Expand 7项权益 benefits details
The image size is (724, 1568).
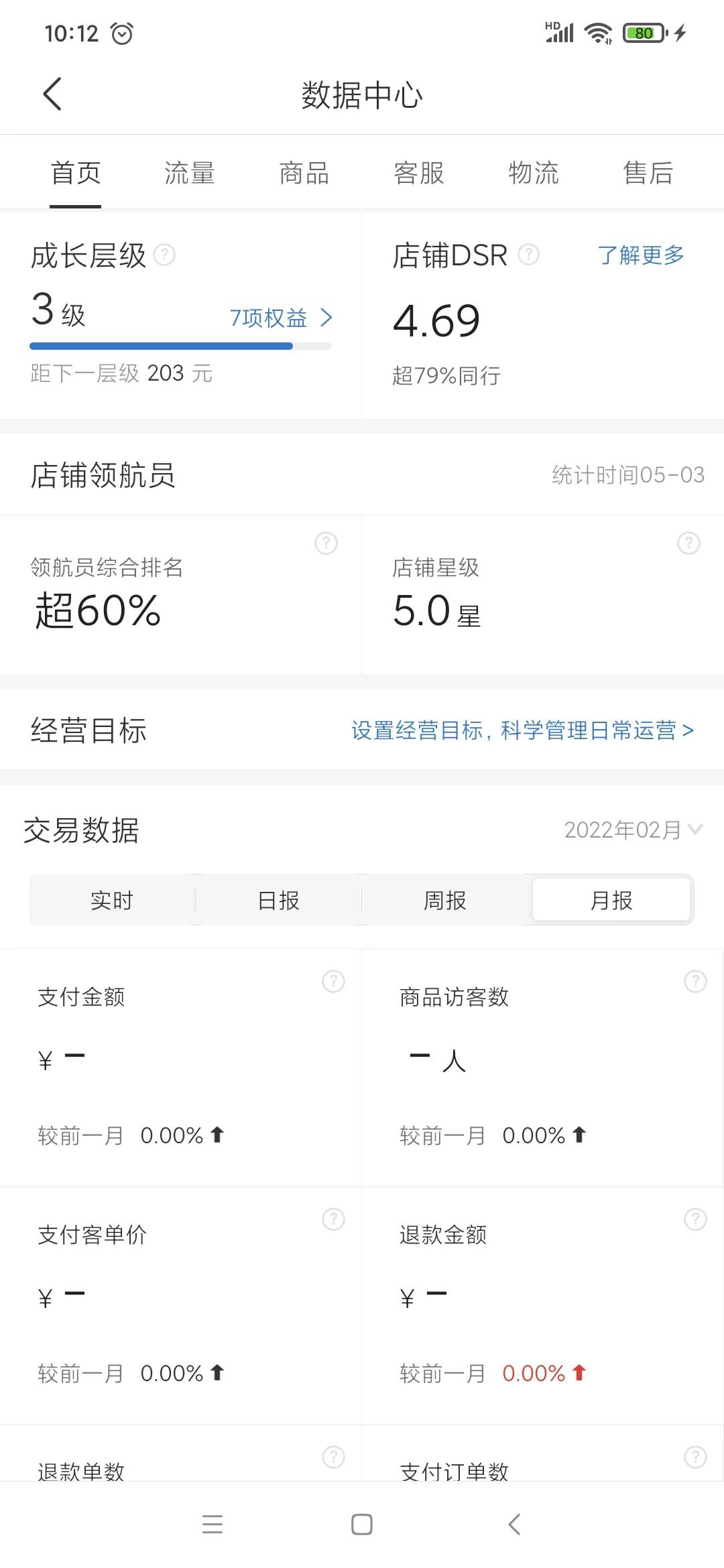click(280, 318)
